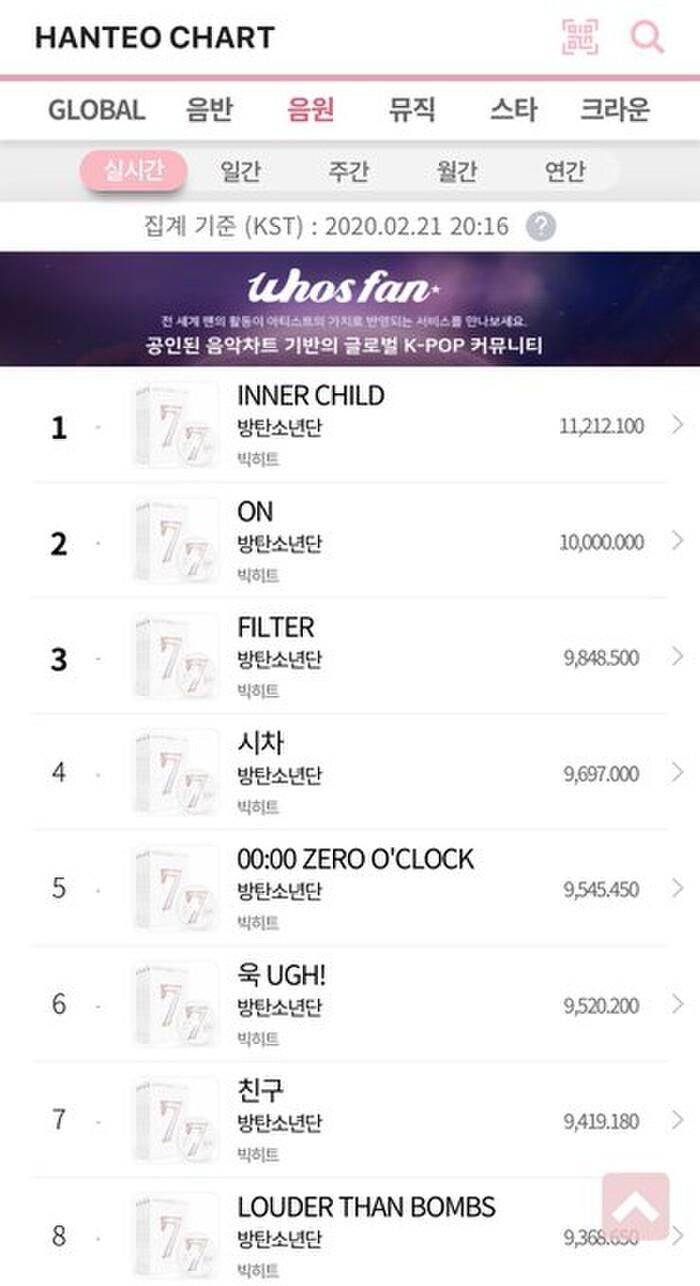Open the QR code scanner icon
The image size is (700, 1286).
(581, 37)
